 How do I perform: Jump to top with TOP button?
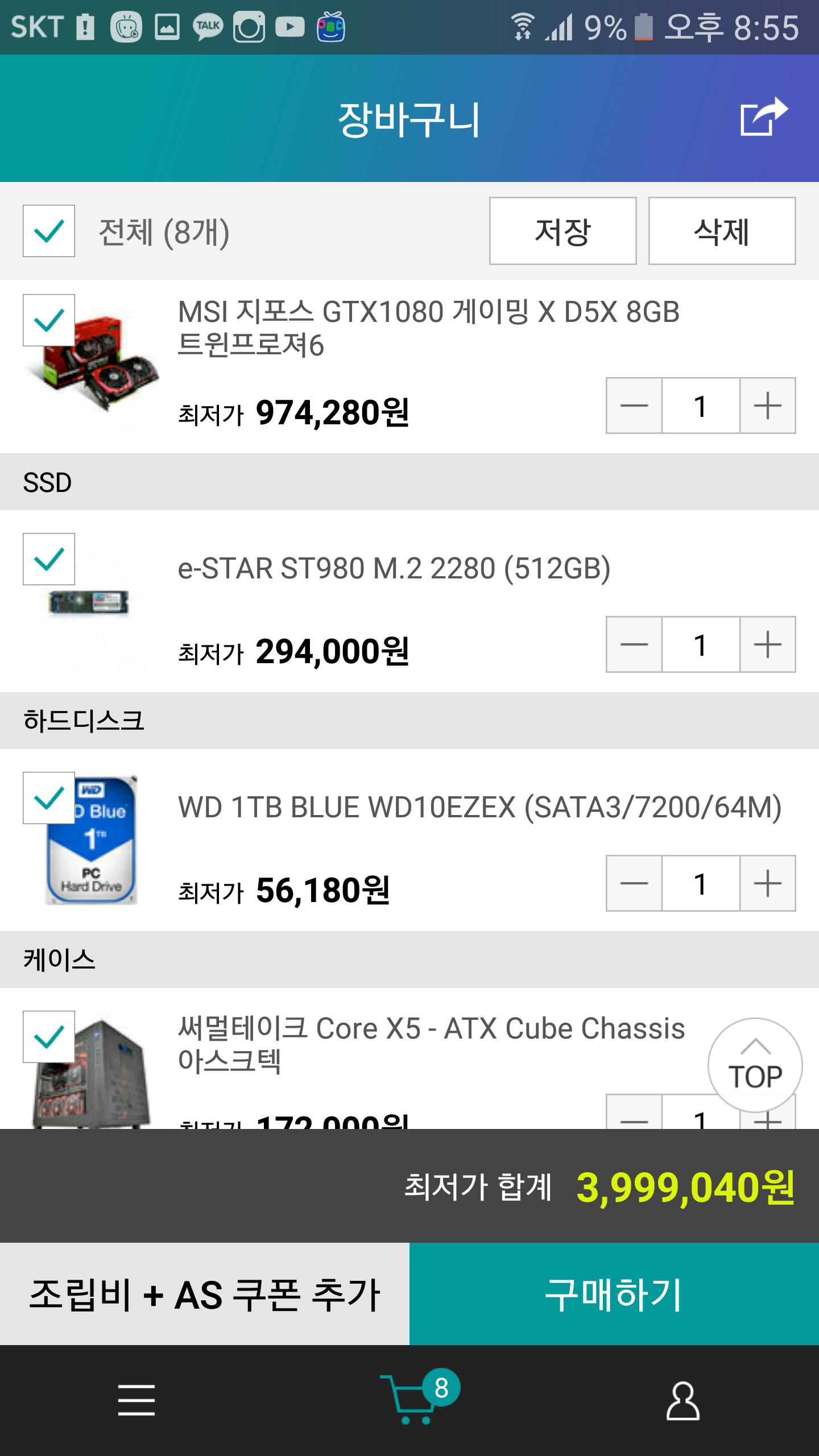tap(755, 1065)
